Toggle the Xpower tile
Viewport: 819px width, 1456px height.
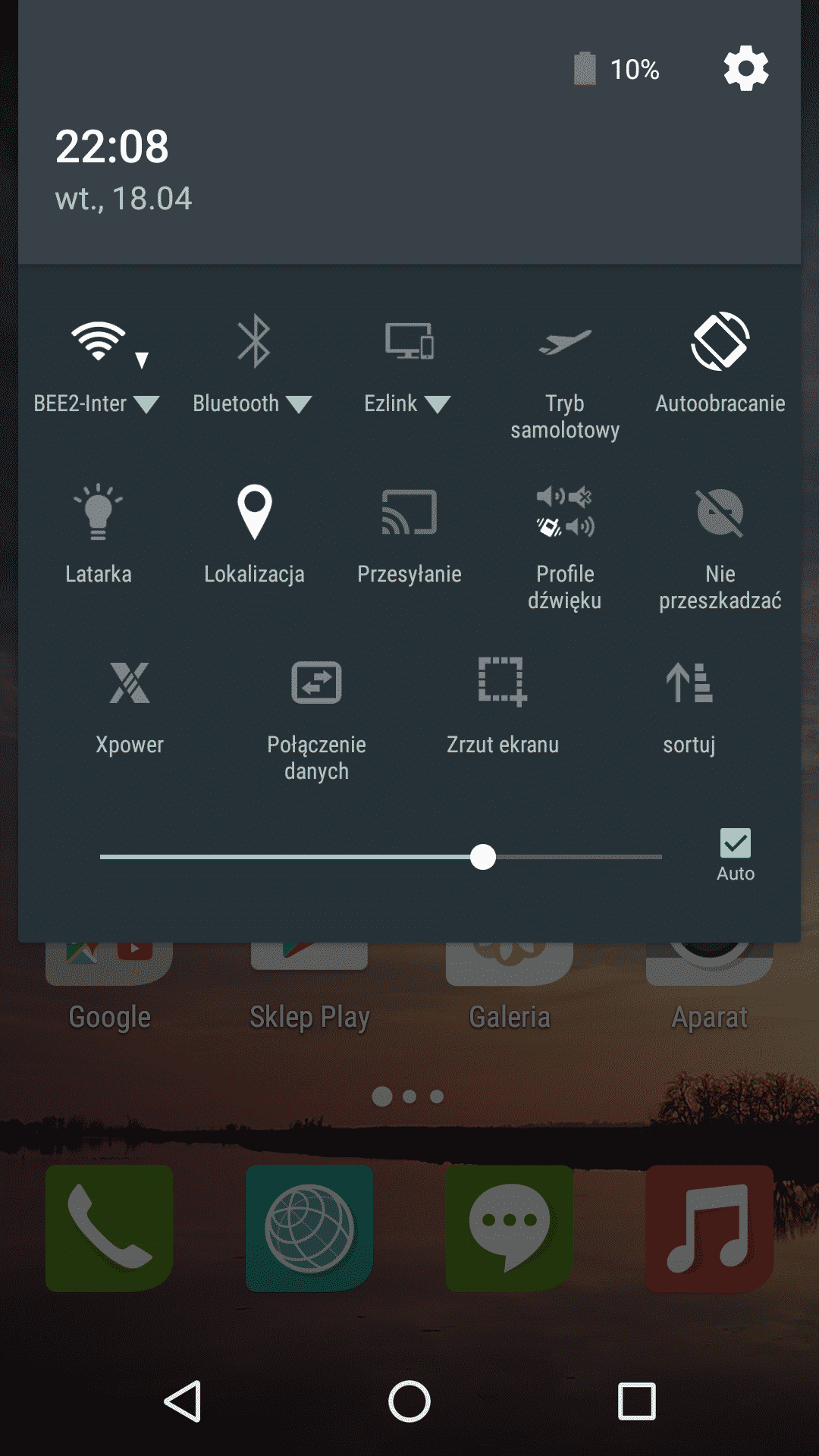click(x=130, y=682)
